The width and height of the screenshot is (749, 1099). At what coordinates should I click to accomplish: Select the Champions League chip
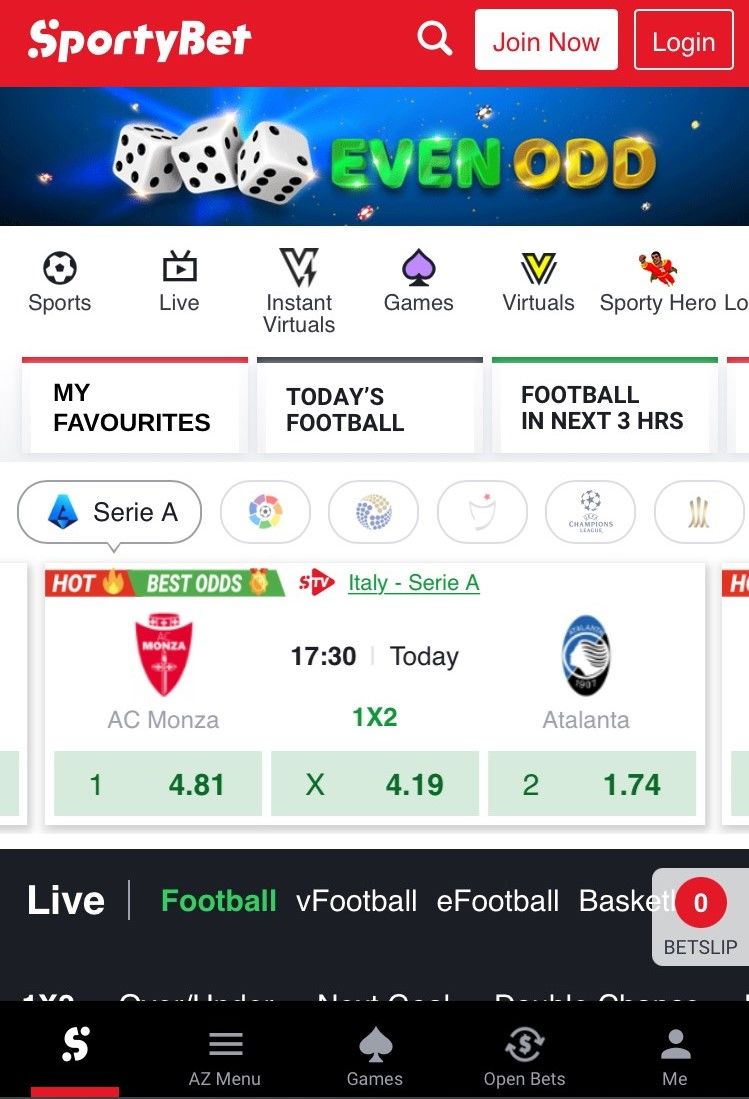click(590, 512)
